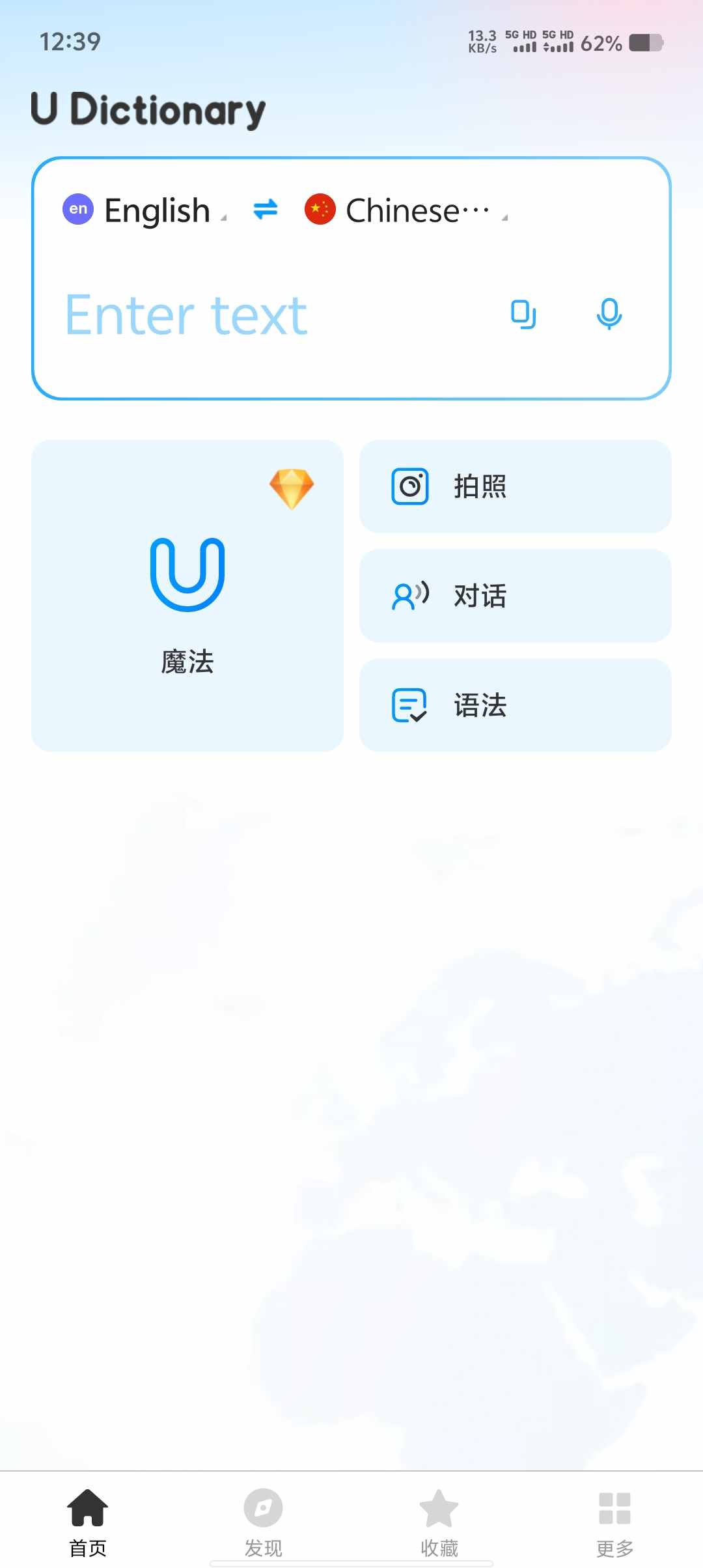The image size is (703, 1568).
Task: Open 对话 conversation translation
Action: click(515, 596)
